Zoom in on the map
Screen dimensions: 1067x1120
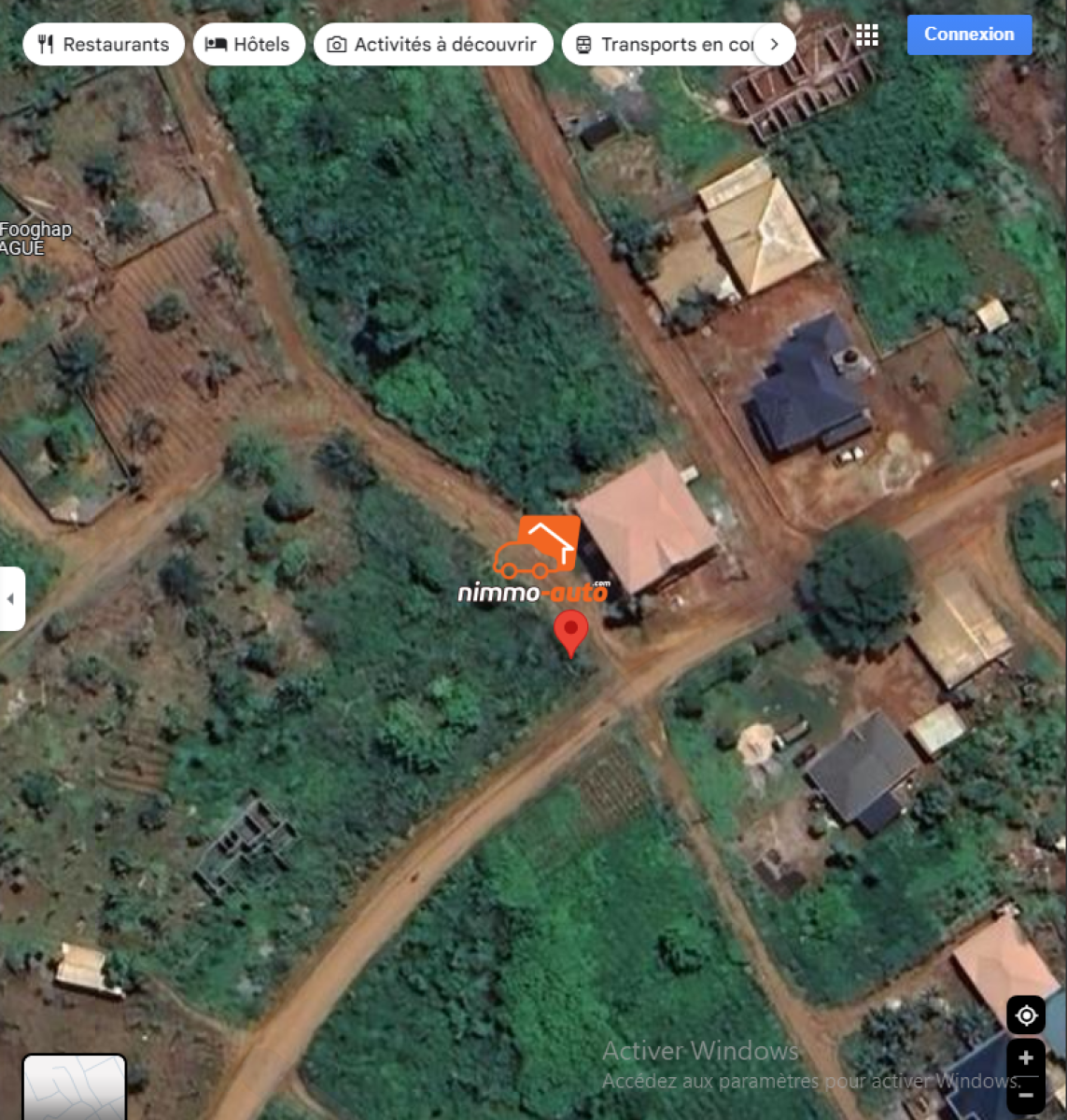click(x=1026, y=1058)
